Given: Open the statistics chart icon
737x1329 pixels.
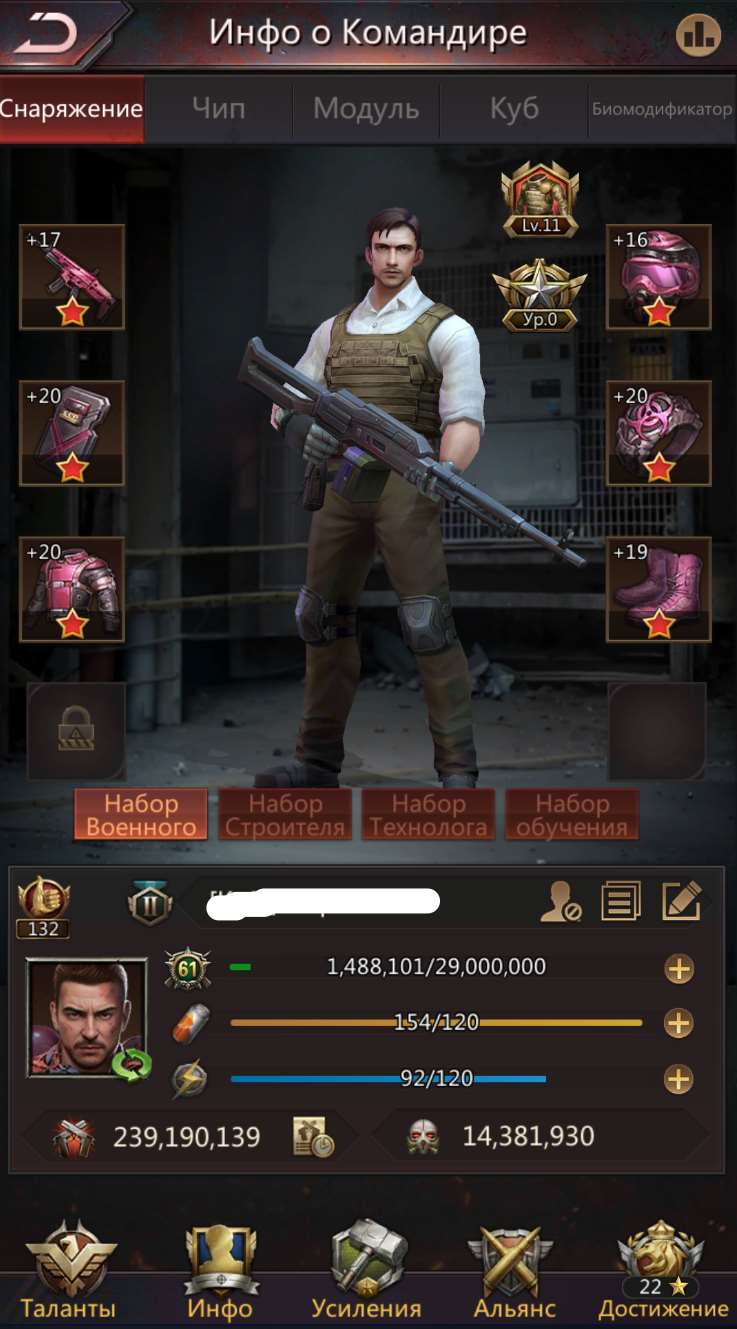Looking at the screenshot, I should 698,36.
